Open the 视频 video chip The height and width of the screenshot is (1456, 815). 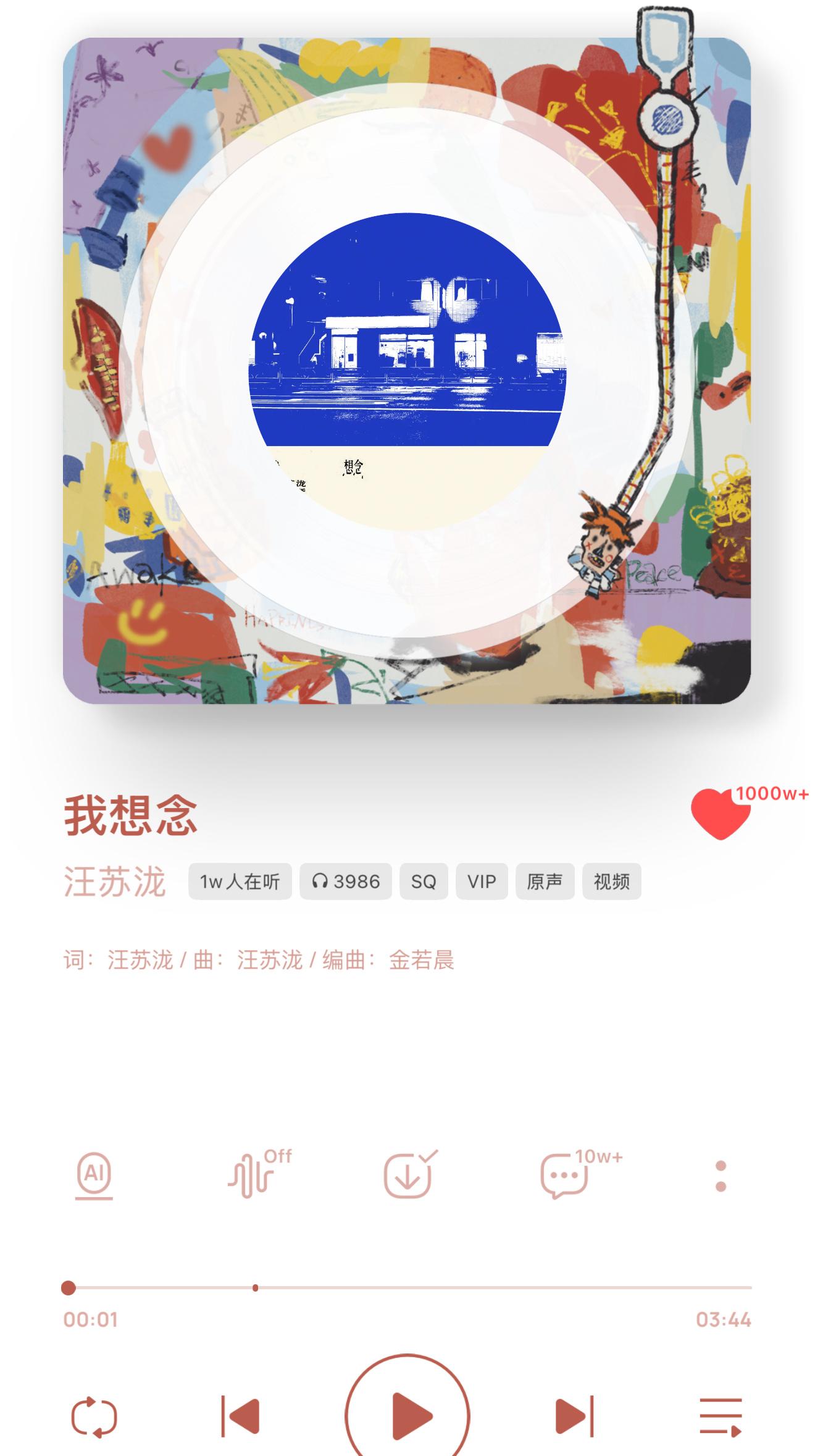click(611, 882)
